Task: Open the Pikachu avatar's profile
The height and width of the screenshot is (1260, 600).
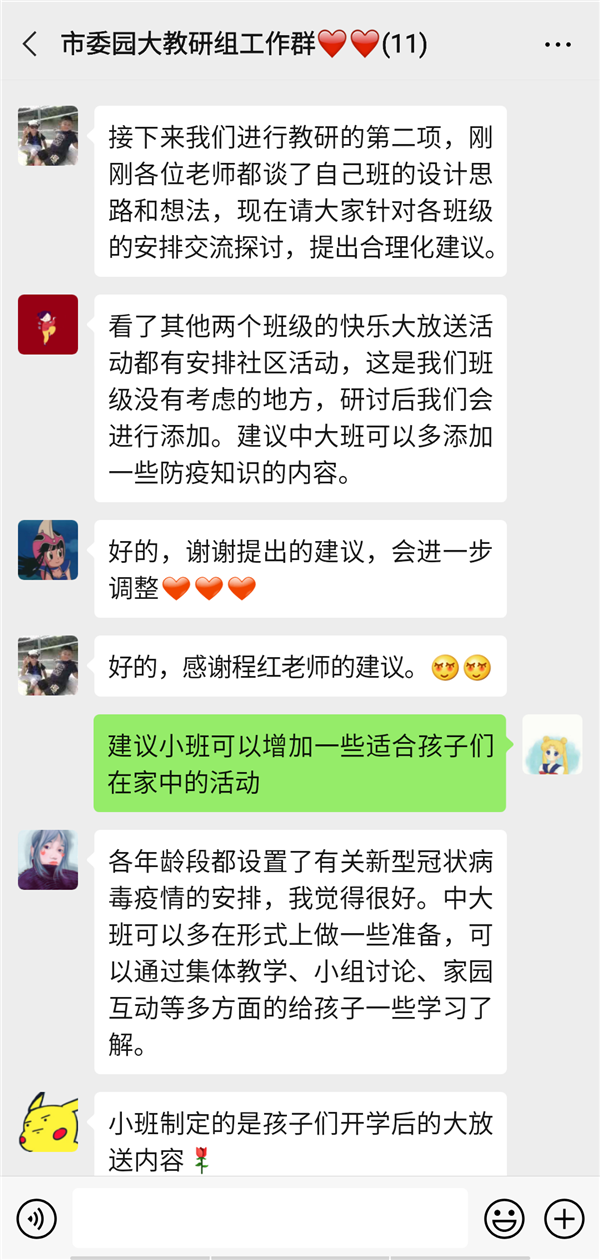Action: pos(48,1120)
